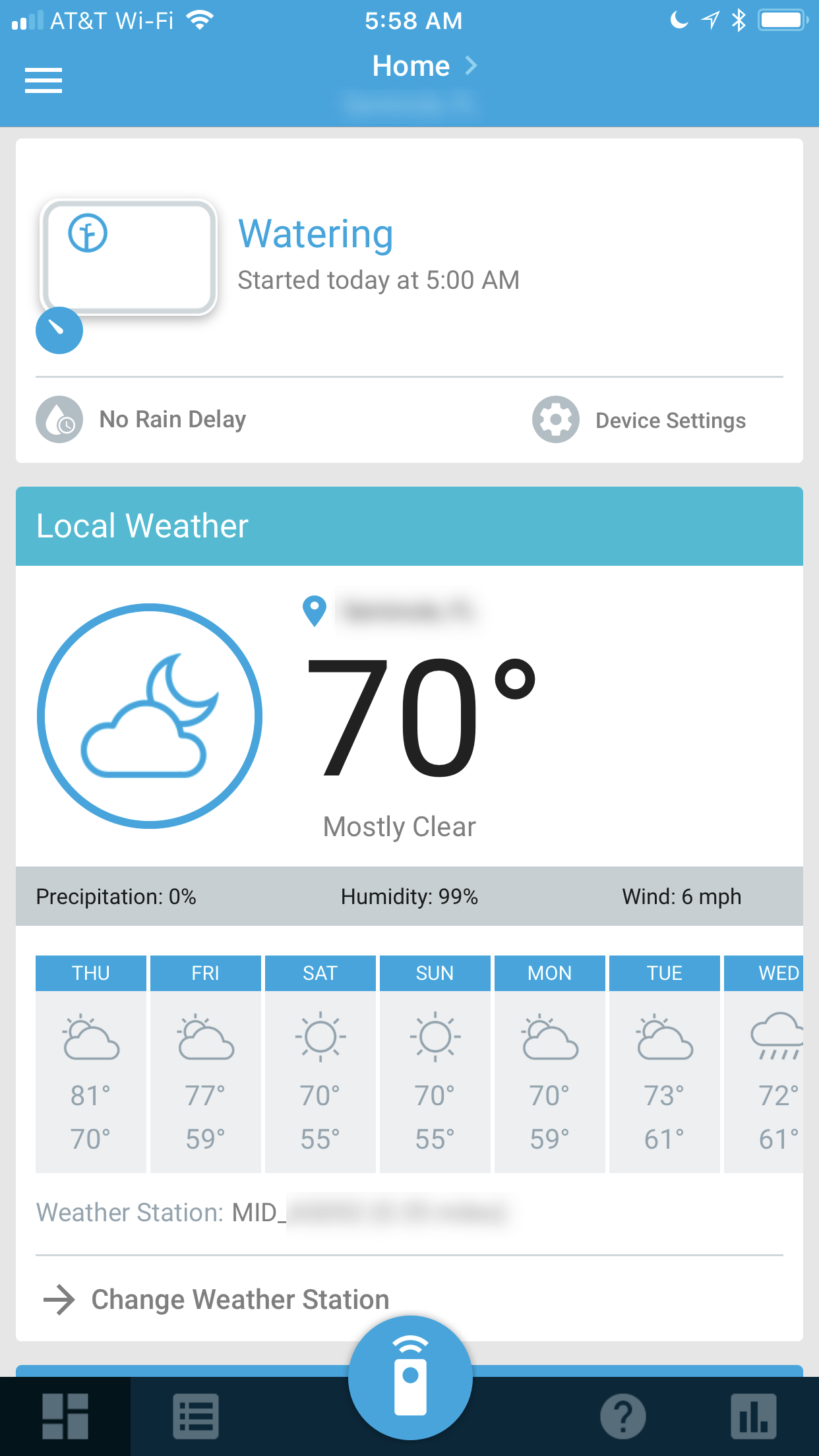Open the remote control button
Image resolution: width=819 pixels, height=1456 pixels.
coord(410,1378)
